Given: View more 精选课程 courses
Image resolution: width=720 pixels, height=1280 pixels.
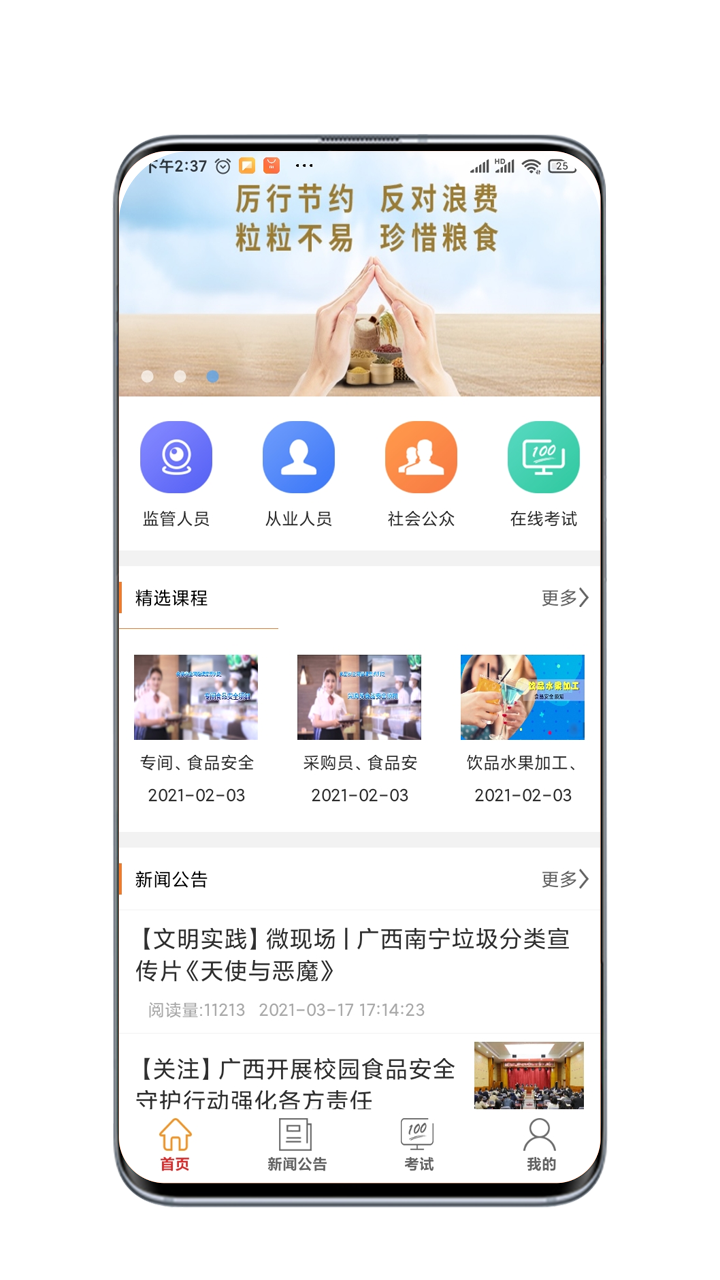Looking at the screenshot, I should (565, 598).
